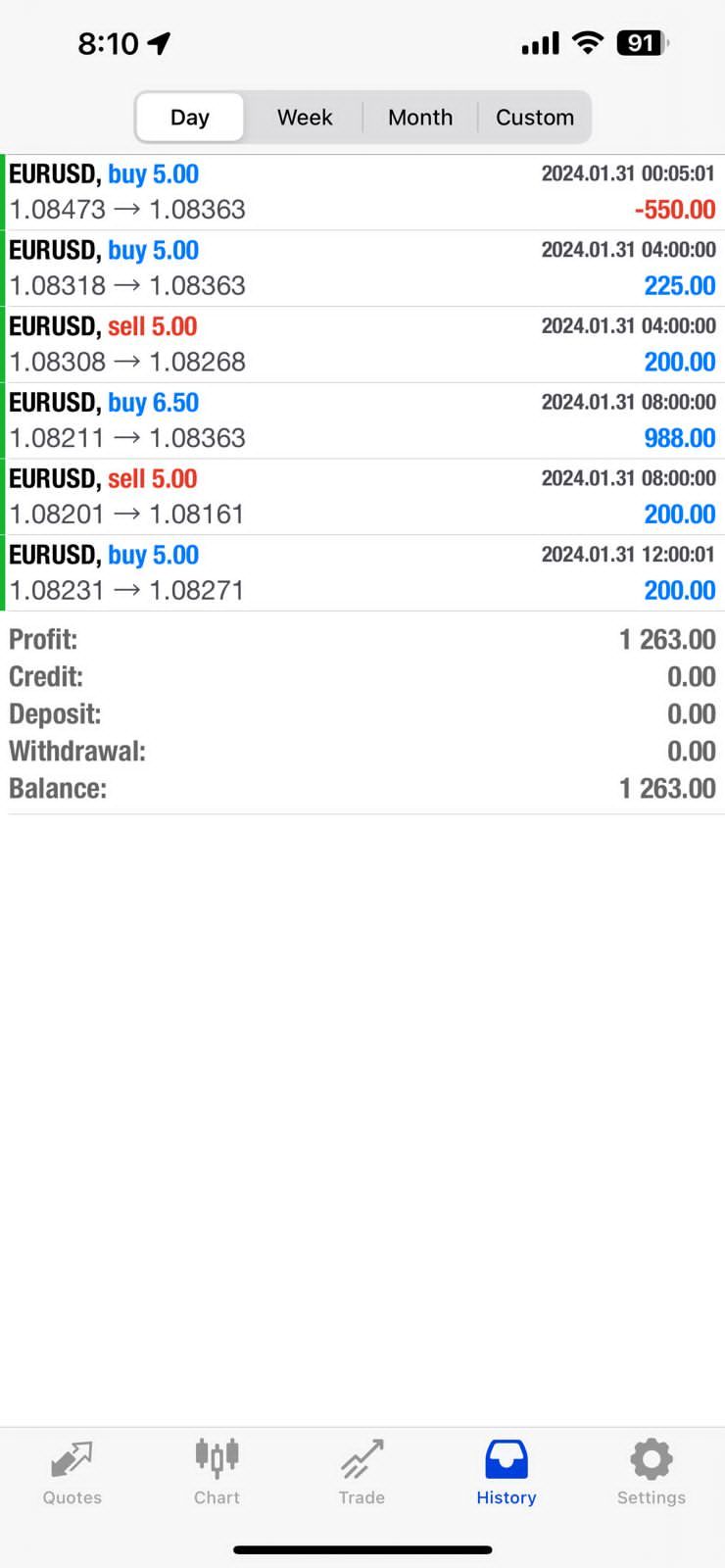
Task: Open the EURUSD buy 6.50 trade
Action: click(x=362, y=420)
